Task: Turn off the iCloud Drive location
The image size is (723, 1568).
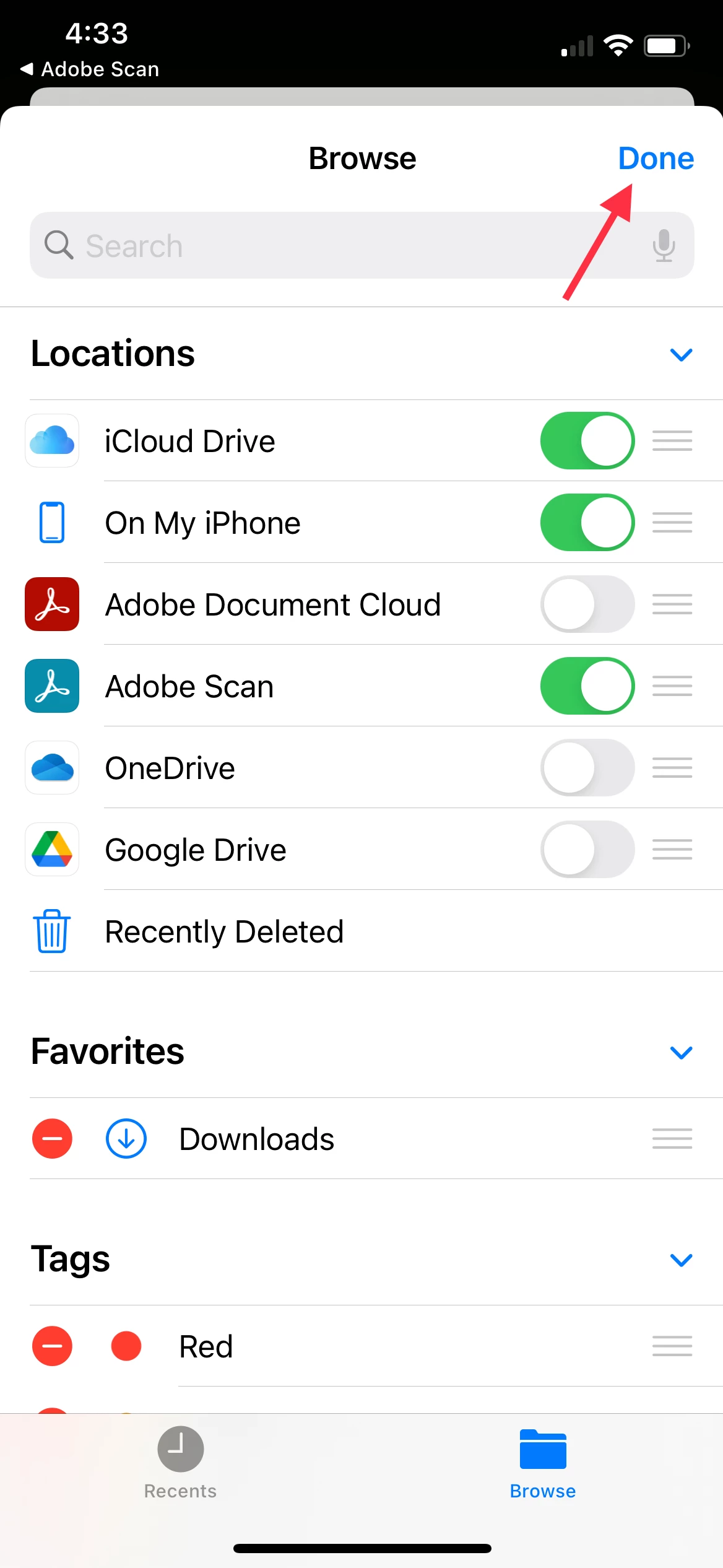Action: [x=587, y=441]
